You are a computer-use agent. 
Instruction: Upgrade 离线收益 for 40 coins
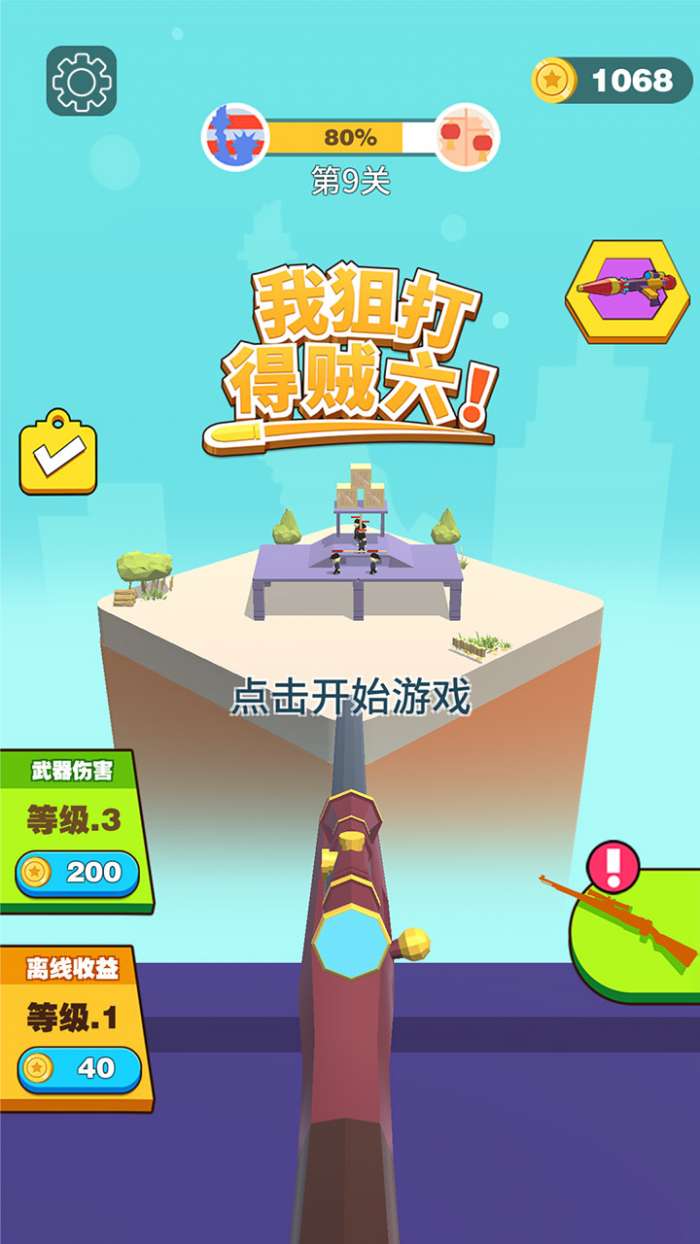click(x=79, y=1068)
